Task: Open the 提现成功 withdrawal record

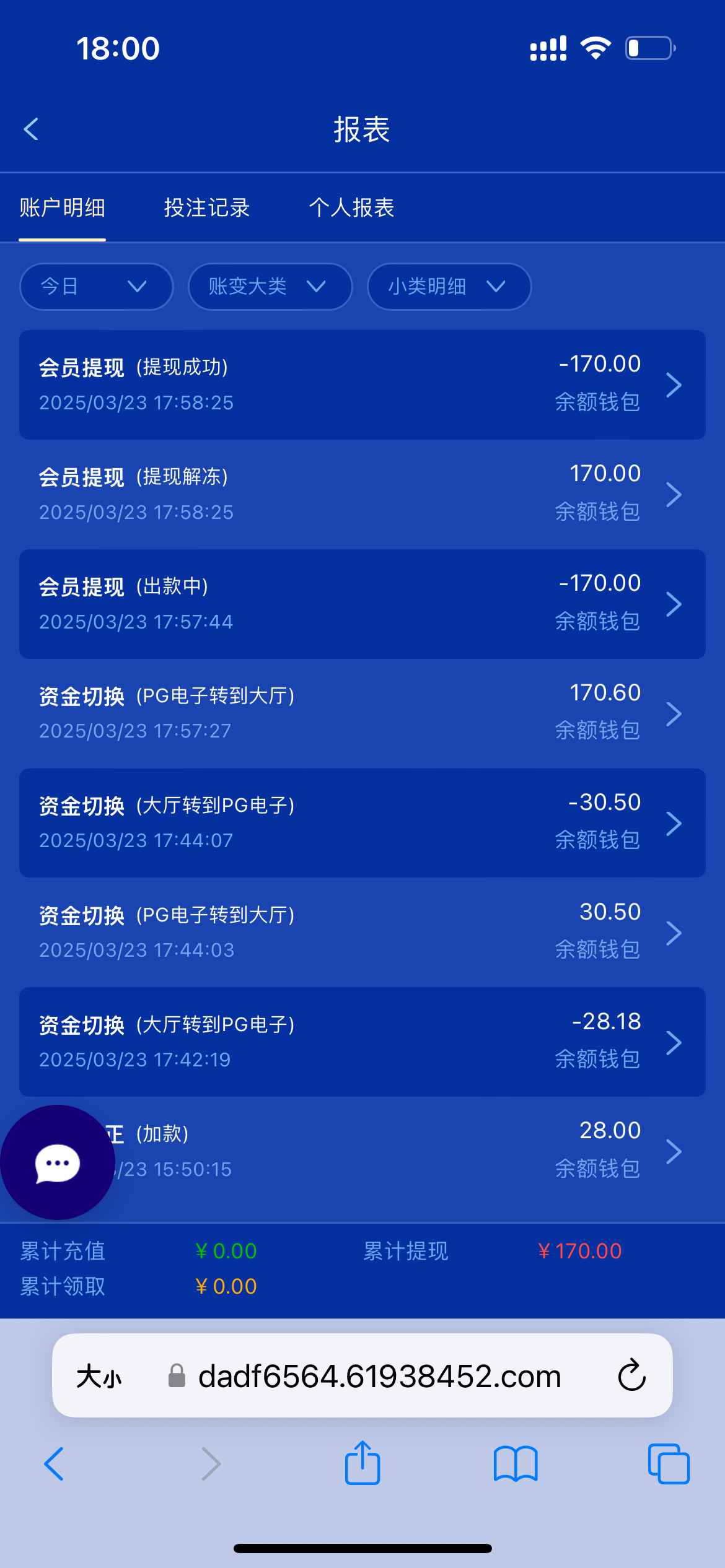Action: pos(362,385)
